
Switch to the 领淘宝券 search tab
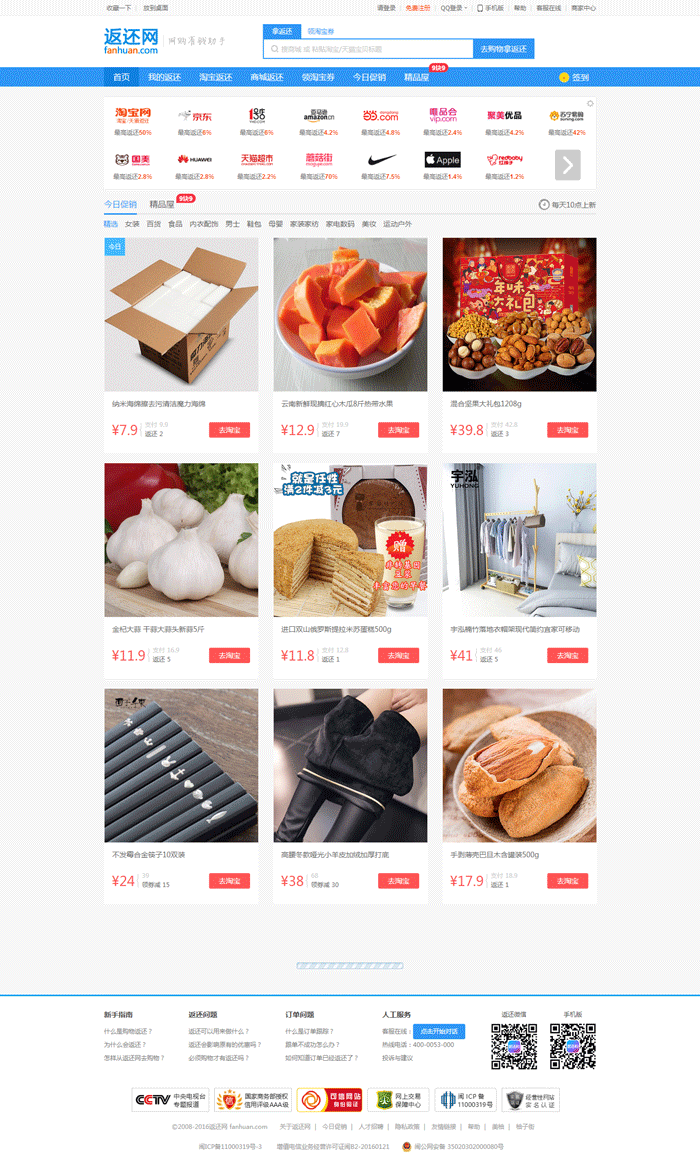[x=321, y=32]
